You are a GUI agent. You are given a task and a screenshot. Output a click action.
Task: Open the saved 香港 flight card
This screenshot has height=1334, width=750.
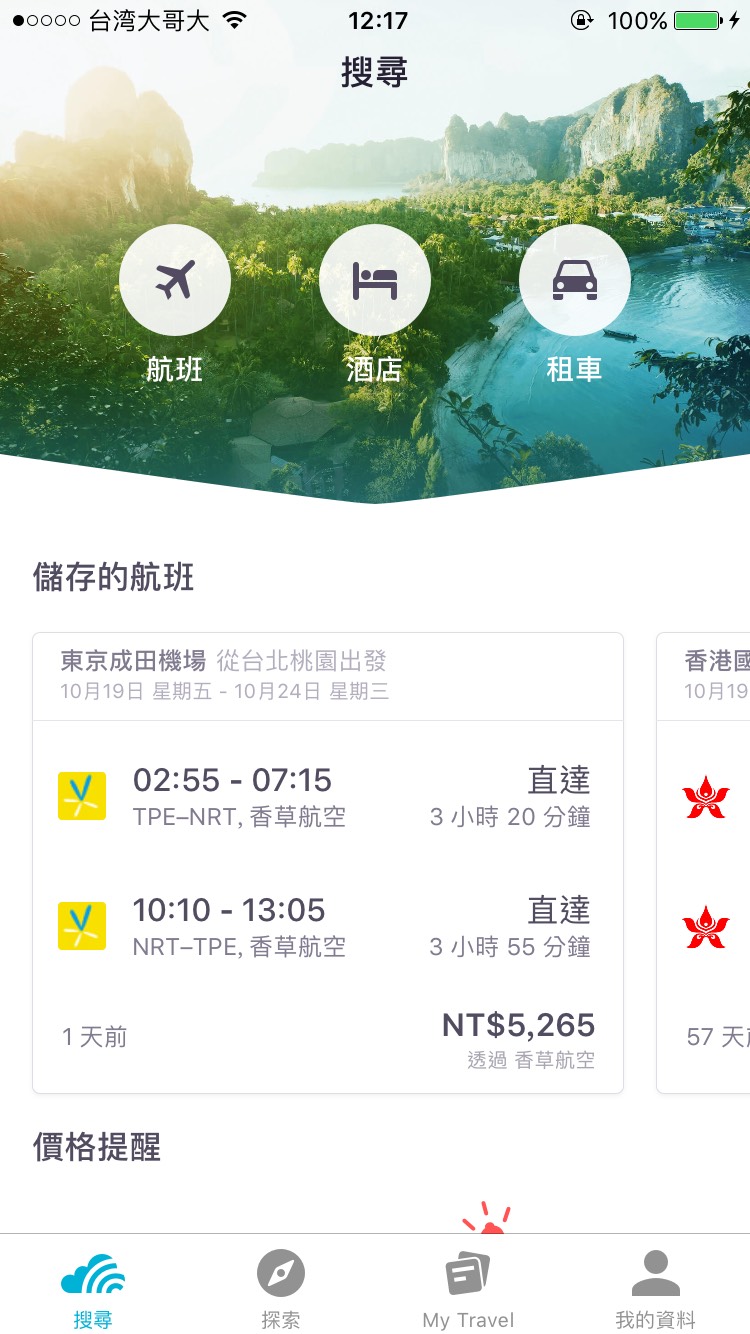(x=704, y=862)
